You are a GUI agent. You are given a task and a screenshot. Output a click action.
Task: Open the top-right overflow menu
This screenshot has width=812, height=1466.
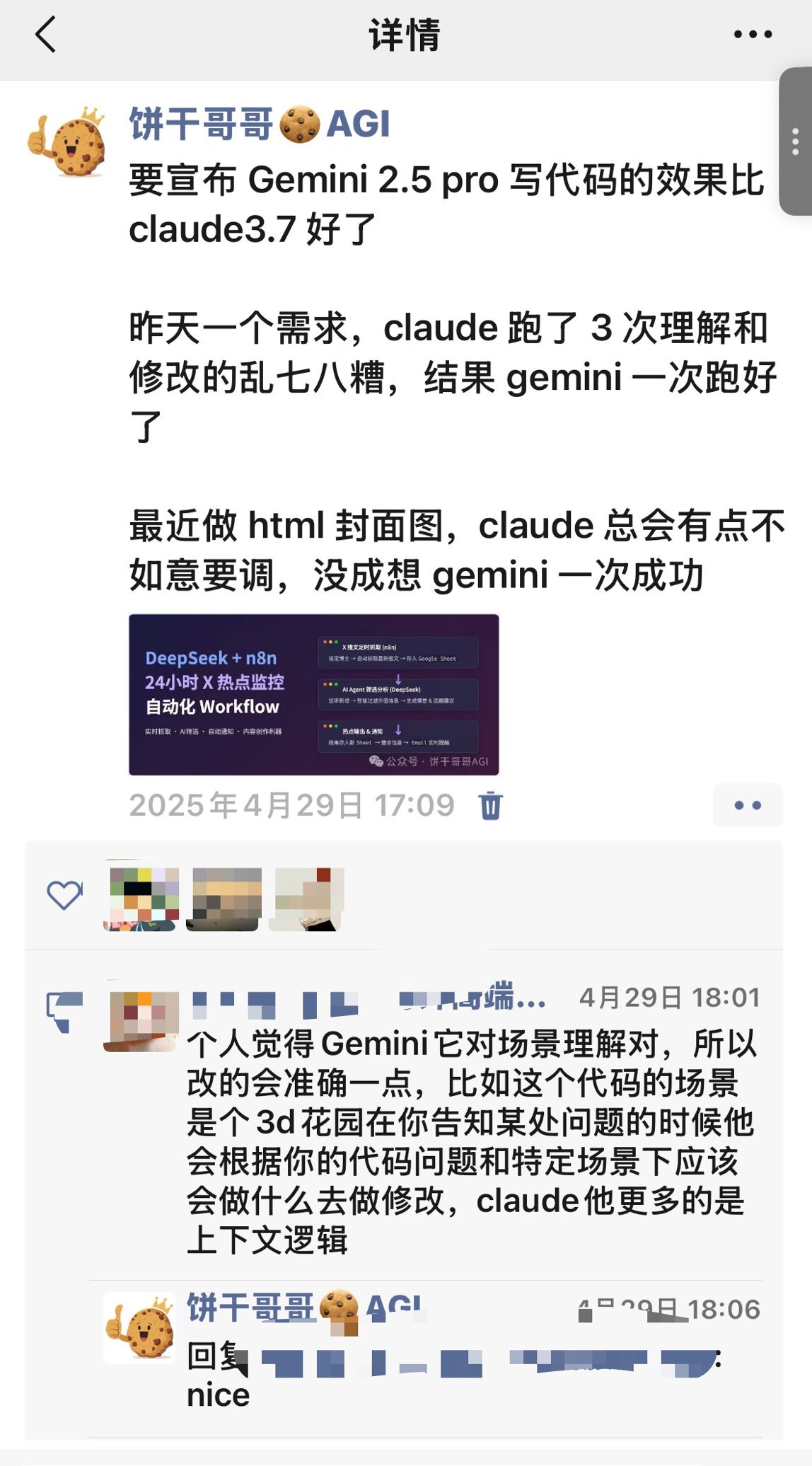[x=752, y=35]
